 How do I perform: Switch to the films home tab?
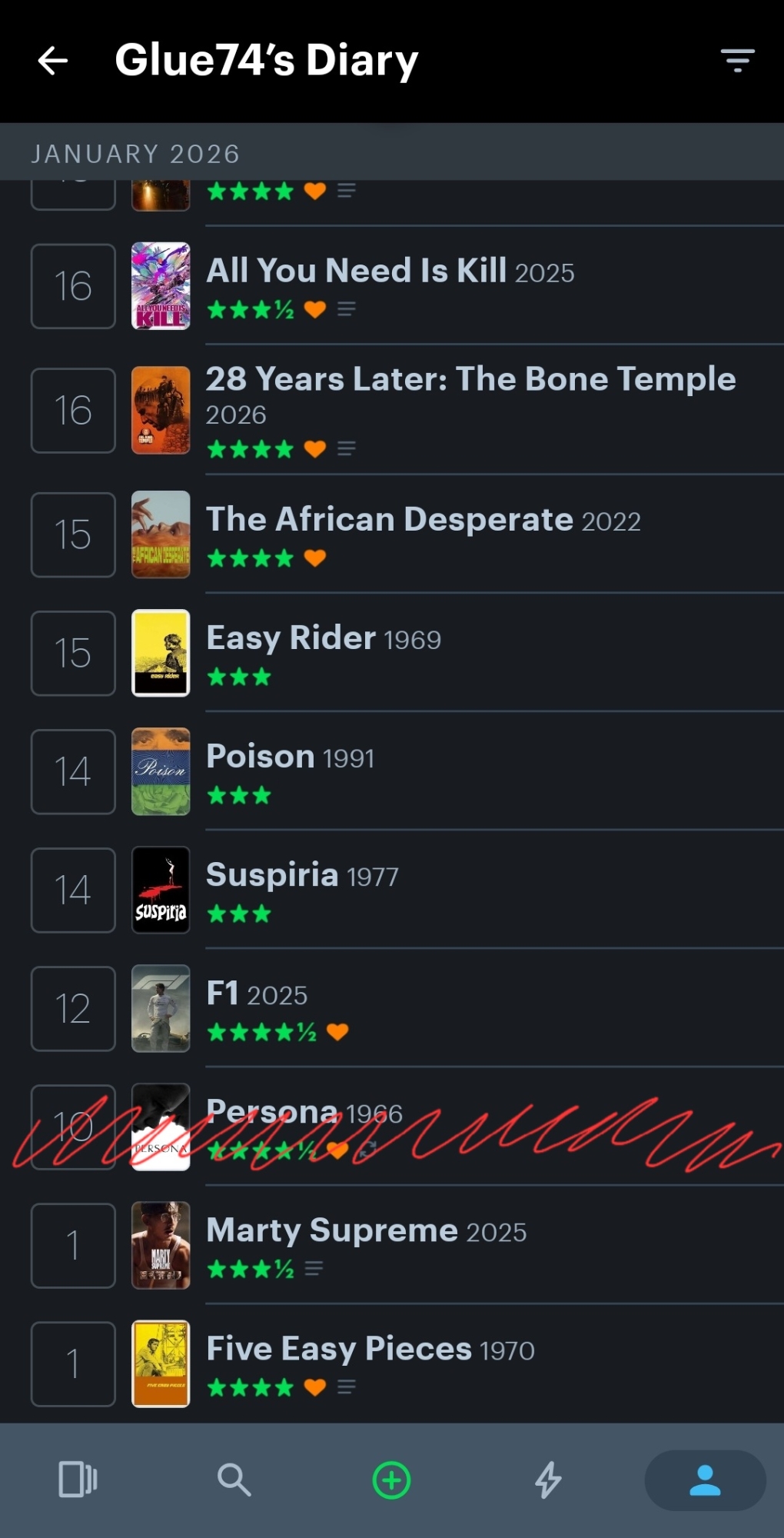tap(78, 1480)
